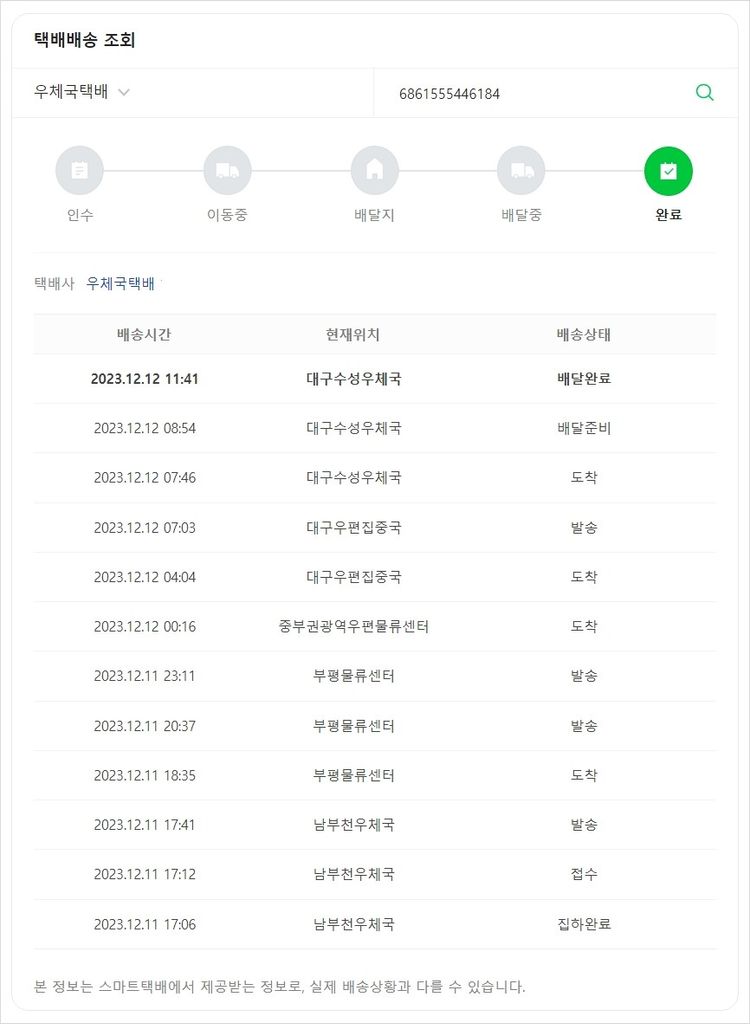
Task: Search the tracking number with magnifier icon
Action: click(704, 93)
